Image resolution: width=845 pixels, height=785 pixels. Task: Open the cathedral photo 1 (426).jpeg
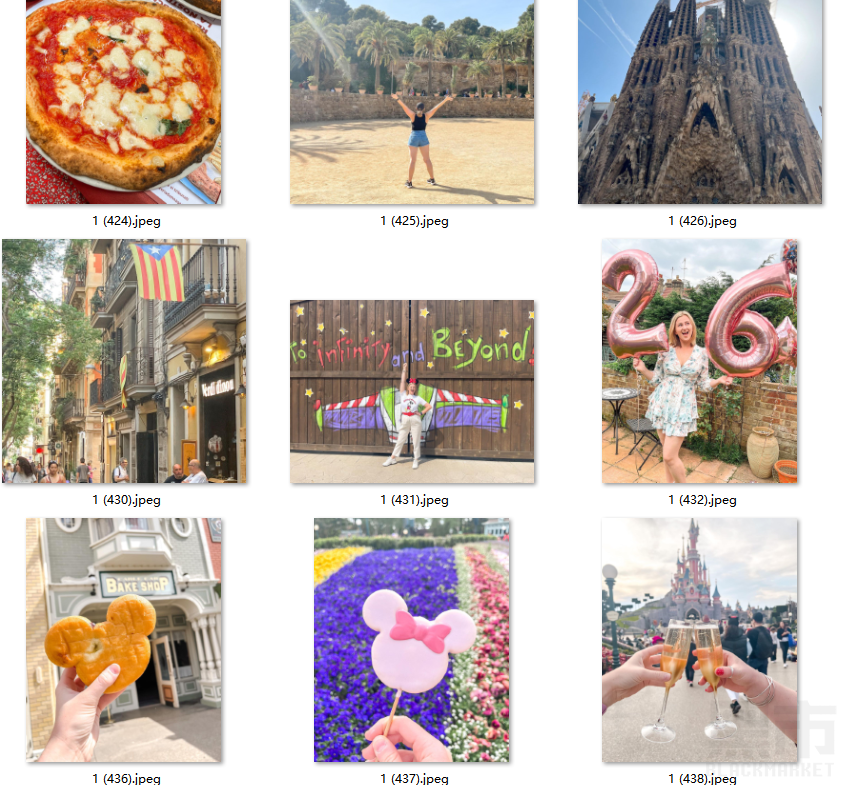point(700,100)
